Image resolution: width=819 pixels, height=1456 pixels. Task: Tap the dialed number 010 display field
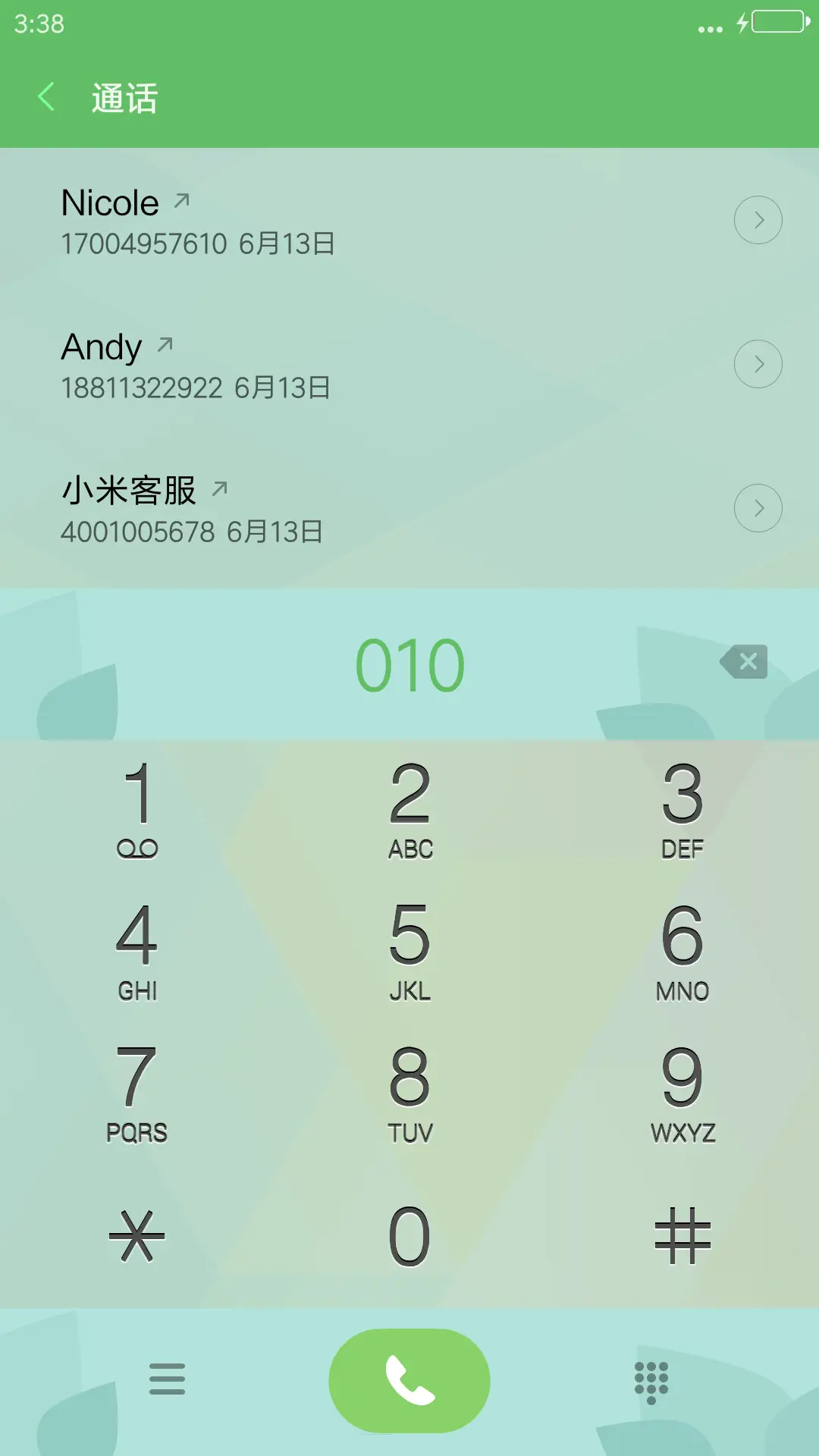[x=409, y=661]
